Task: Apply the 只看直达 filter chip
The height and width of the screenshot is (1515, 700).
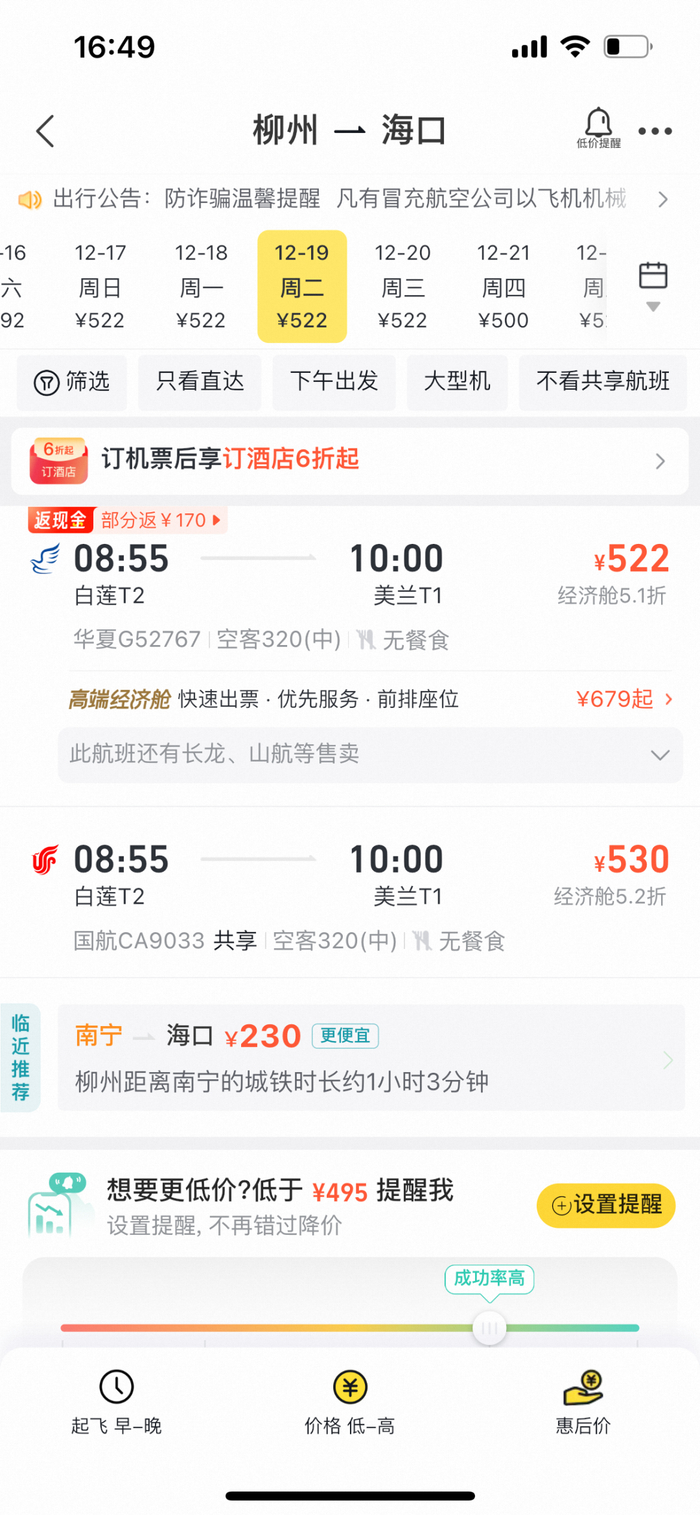Action: click(x=200, y=382)
